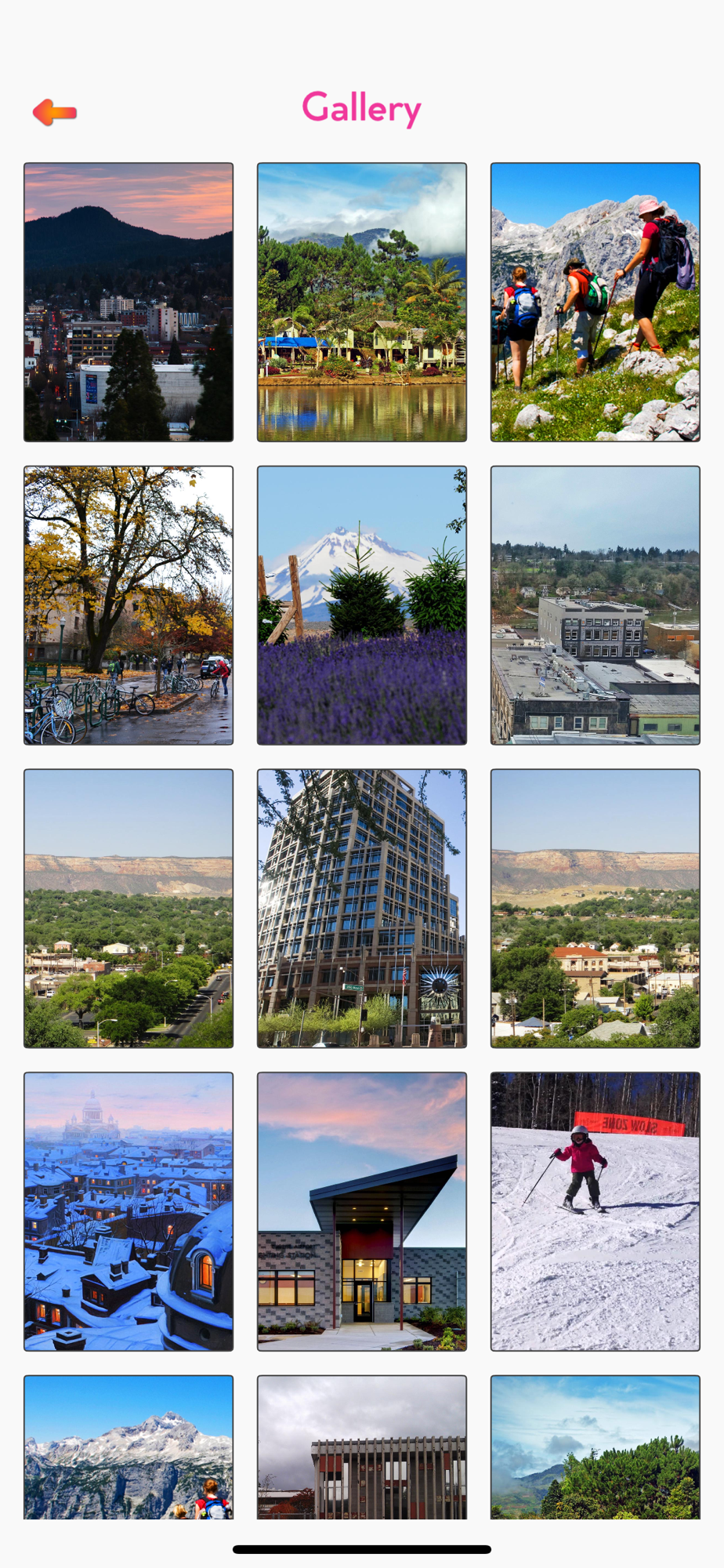This screenshot has width=724, height=1568.
Task: View the snowy mountain with lavender photo
Action: pyautogui.click(x=362, y=605)
